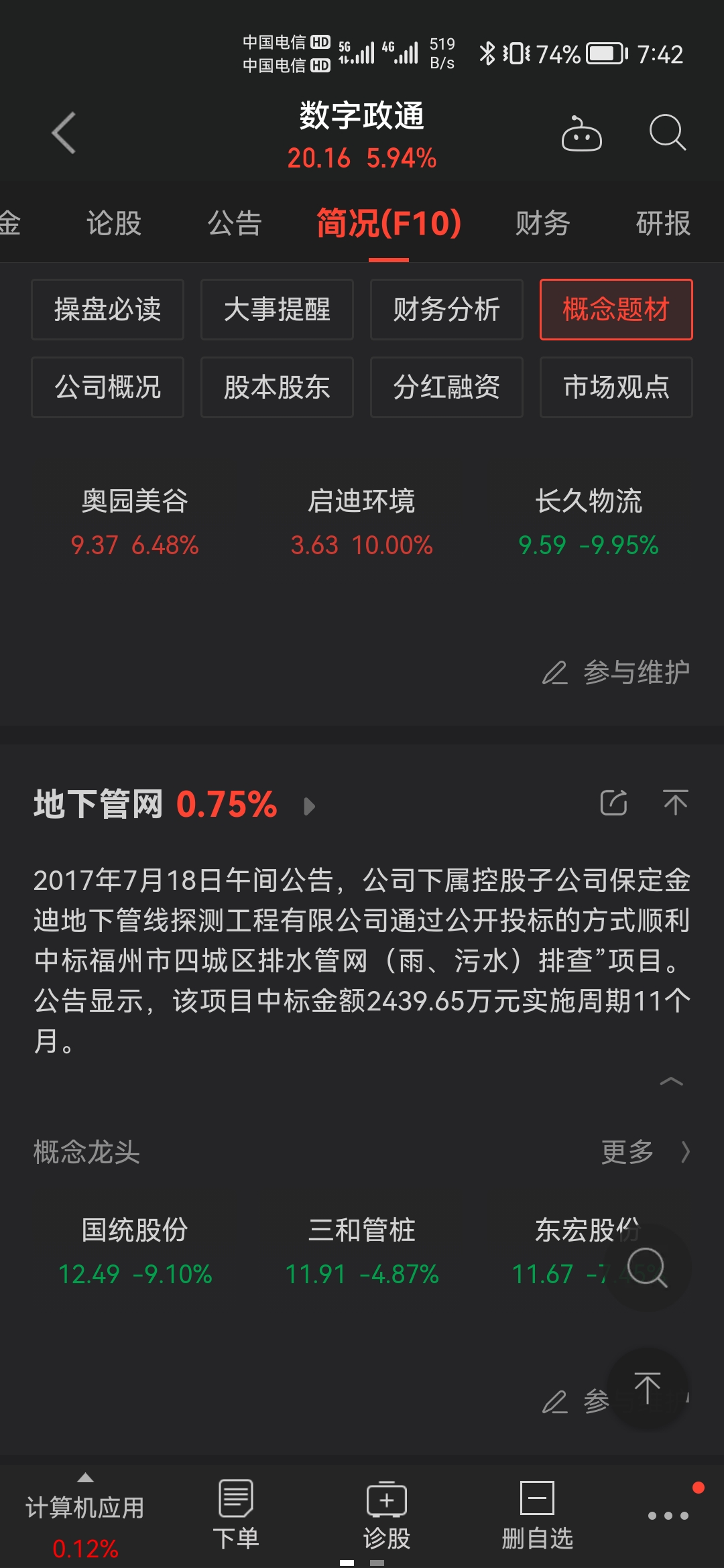Switch to the 研报 tab
The height and width of the screenshot is (1568, 724).
[x=663, y=223]
